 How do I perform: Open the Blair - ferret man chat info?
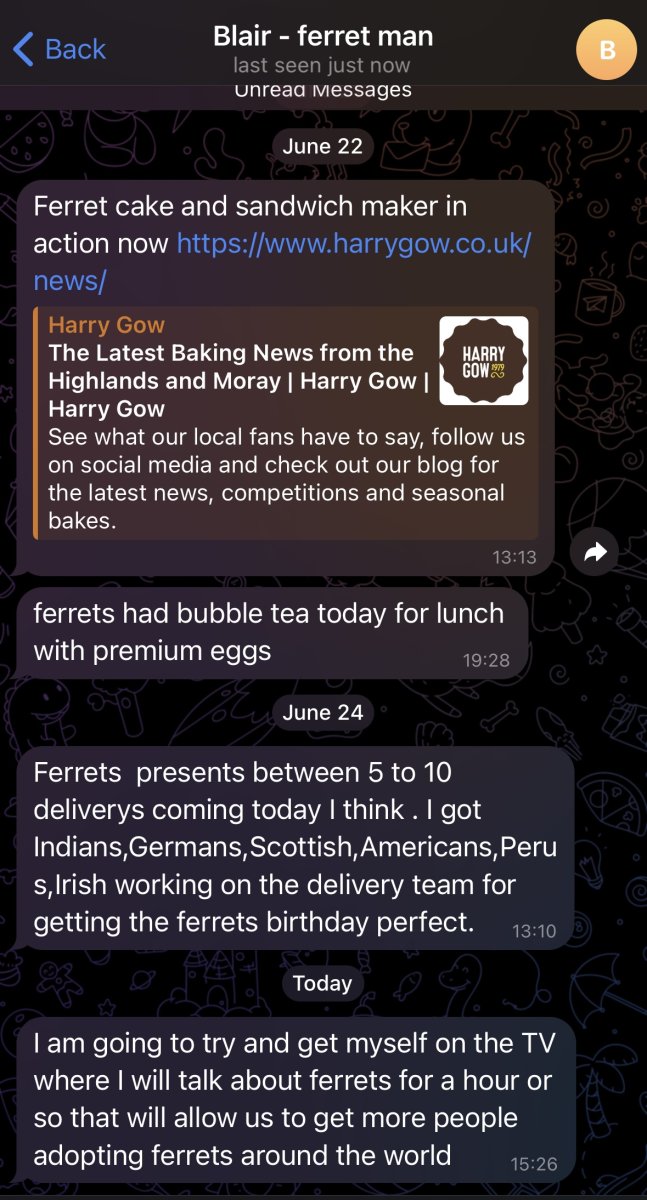(322, 49)
